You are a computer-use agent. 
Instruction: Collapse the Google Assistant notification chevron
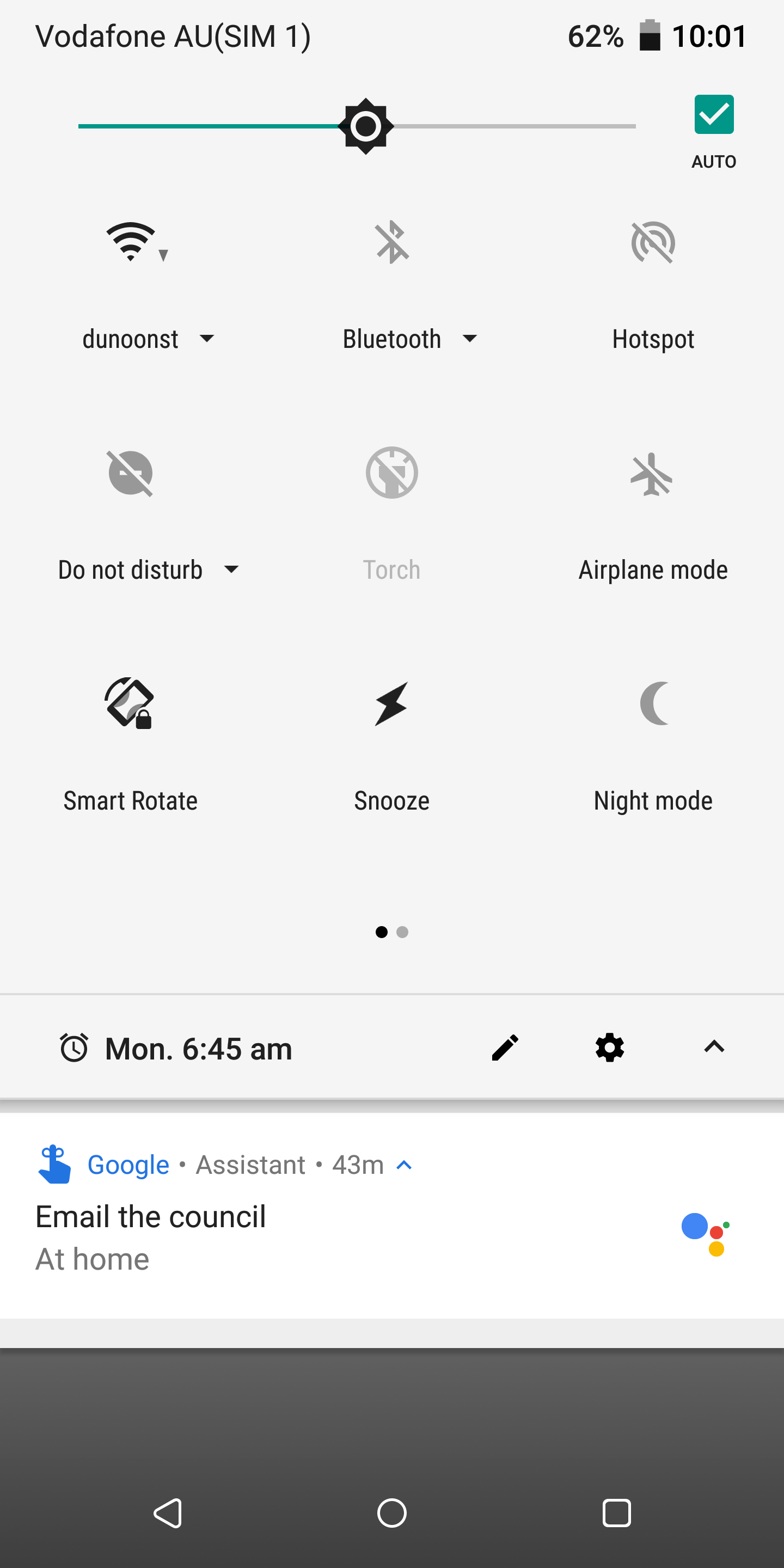tap(403, 1165)
